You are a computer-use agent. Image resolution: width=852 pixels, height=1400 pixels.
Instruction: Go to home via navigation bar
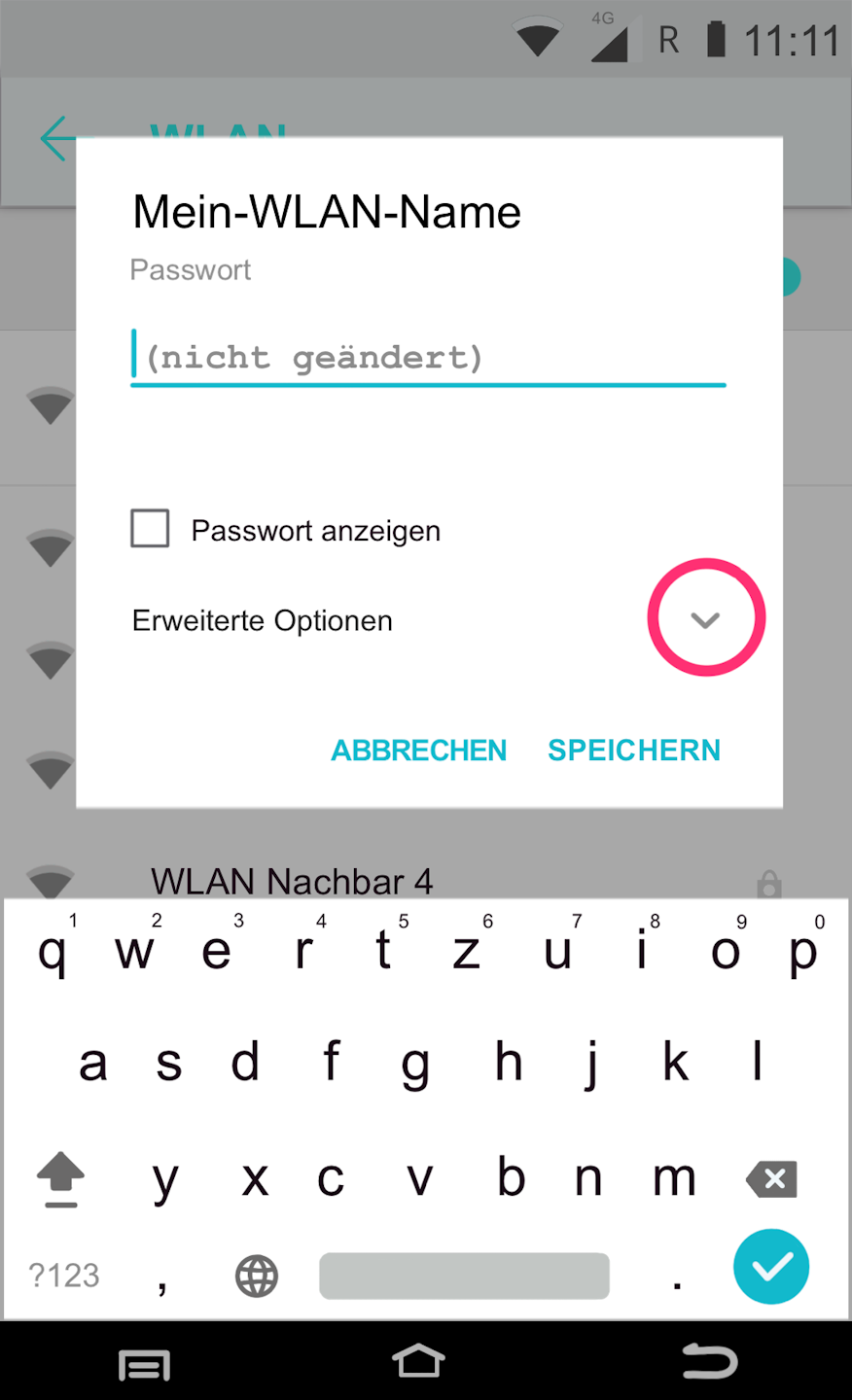click(x=419, y=1362)
